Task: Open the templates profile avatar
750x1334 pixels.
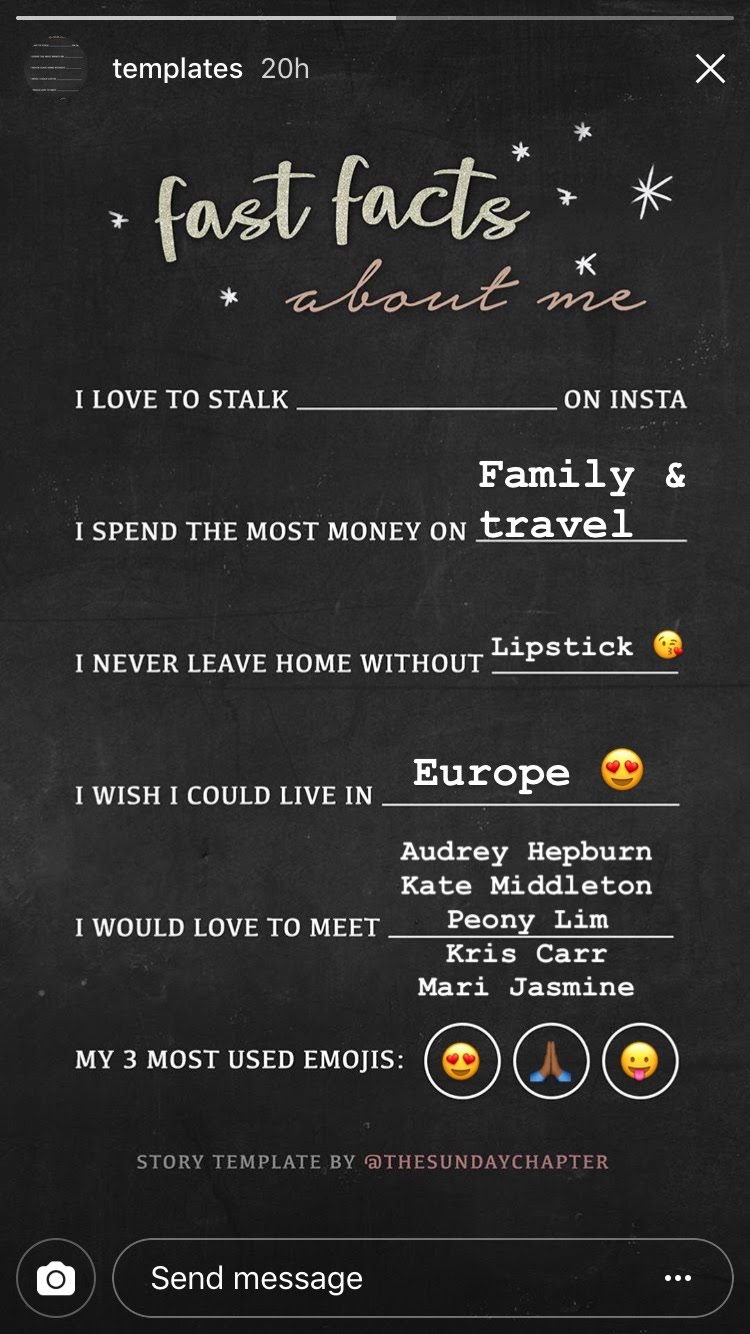Action: click(55, 69)
